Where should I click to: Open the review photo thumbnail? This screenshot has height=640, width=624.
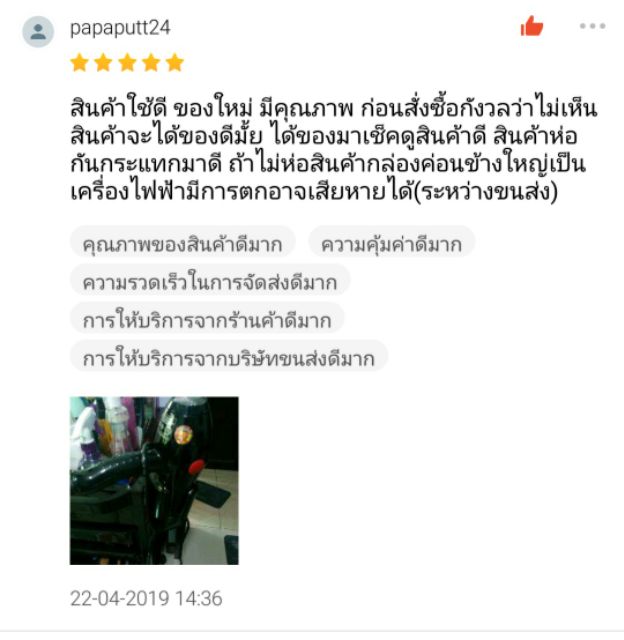click(x=154, y=480)
